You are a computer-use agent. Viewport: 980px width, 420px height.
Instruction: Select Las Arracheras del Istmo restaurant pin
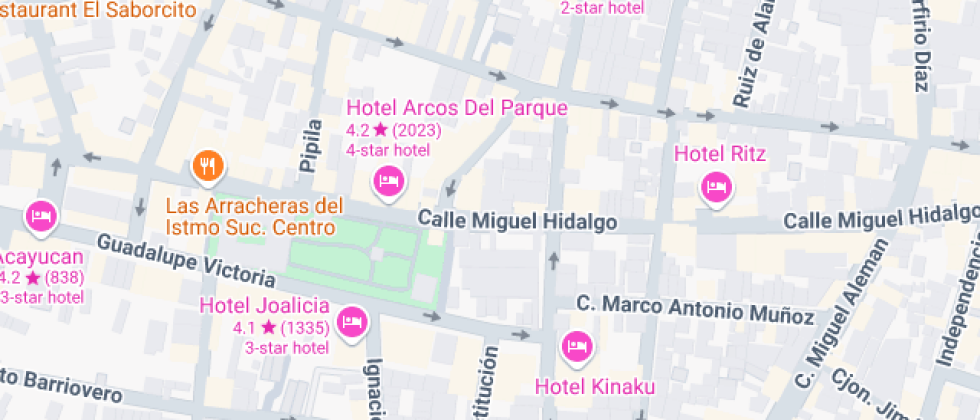(207, 166)
